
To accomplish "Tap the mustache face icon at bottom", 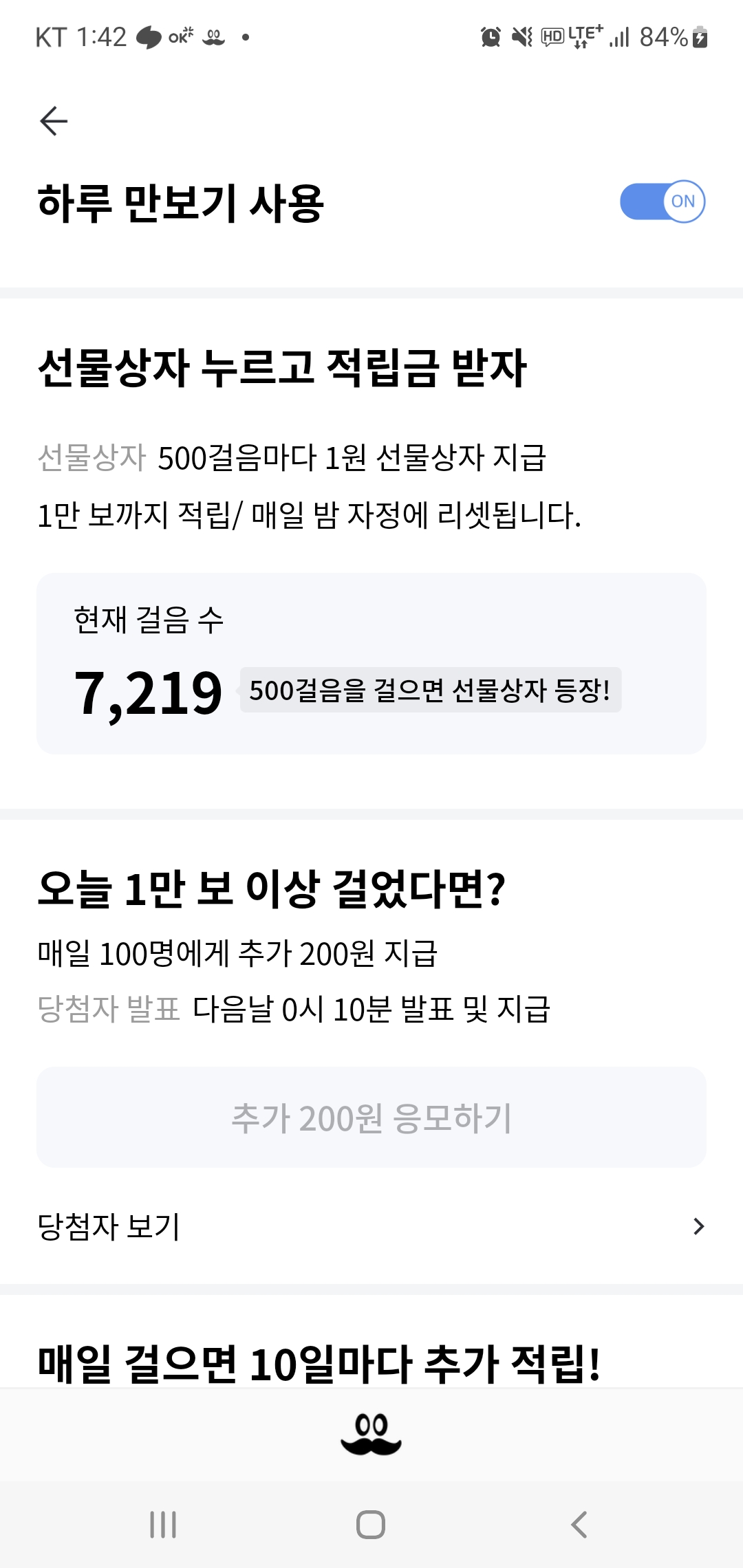I will tap(371, 1435).
